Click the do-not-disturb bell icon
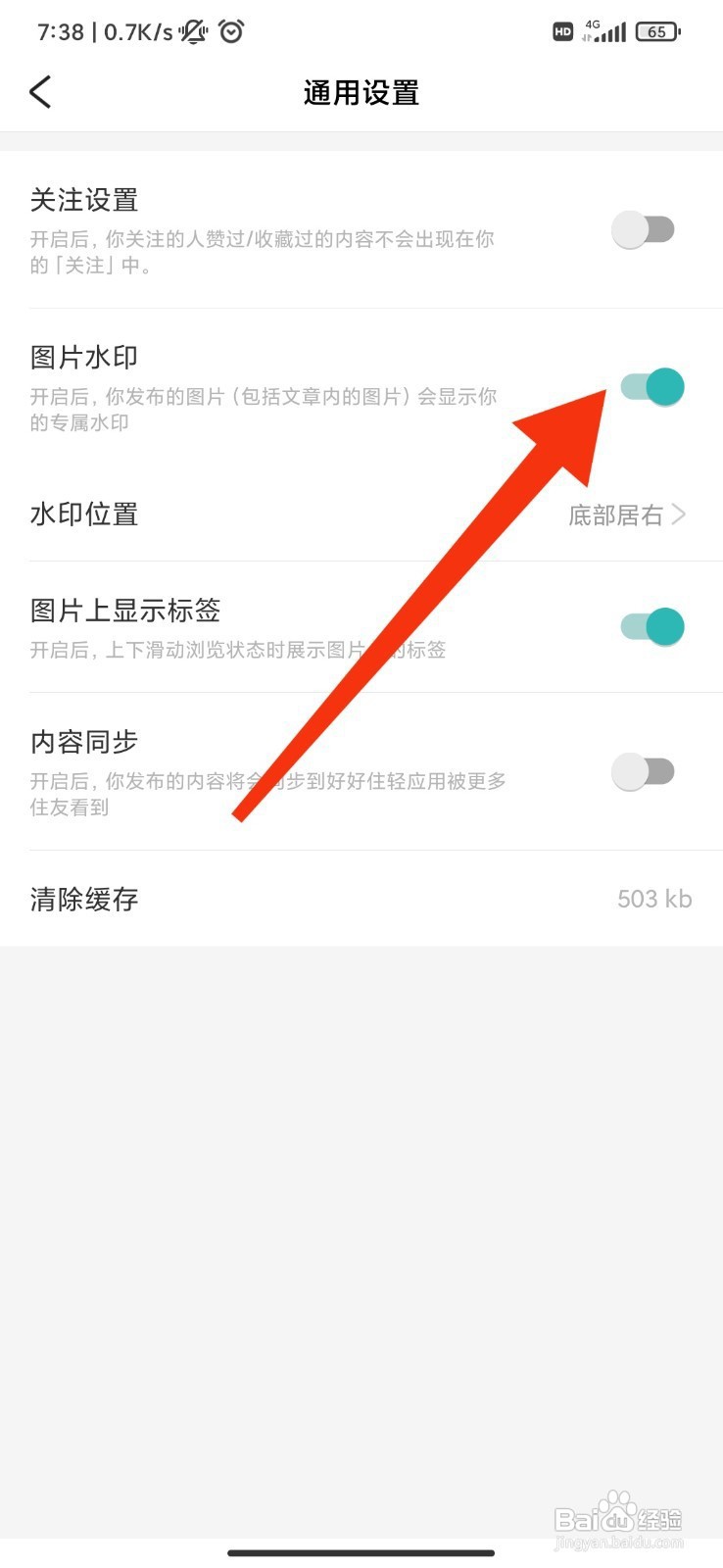Viewport: 723px width, 1568px height. pyautogui.click(x=192, y=30)
